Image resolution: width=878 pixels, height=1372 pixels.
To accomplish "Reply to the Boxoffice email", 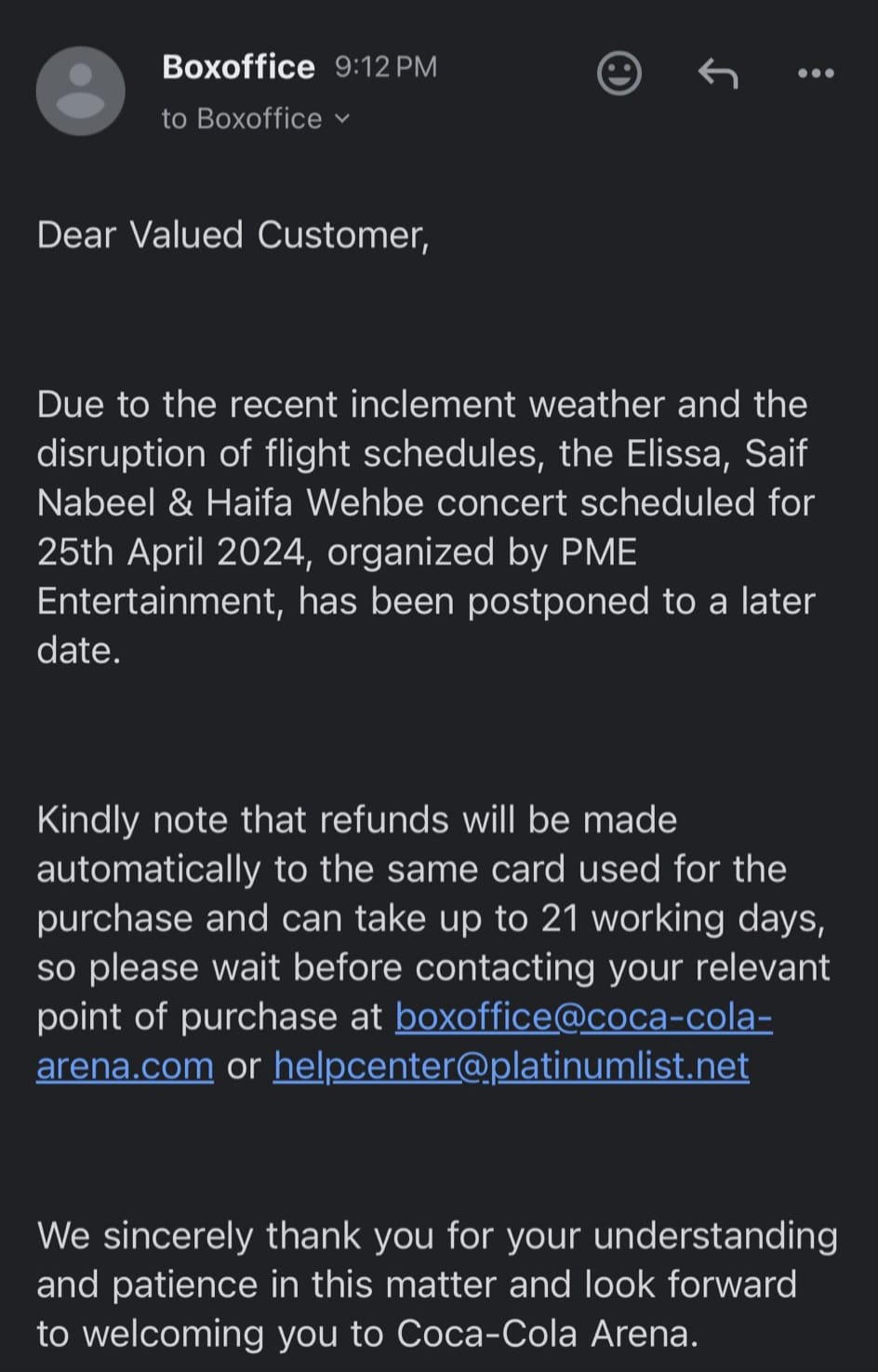I will 717,73.
